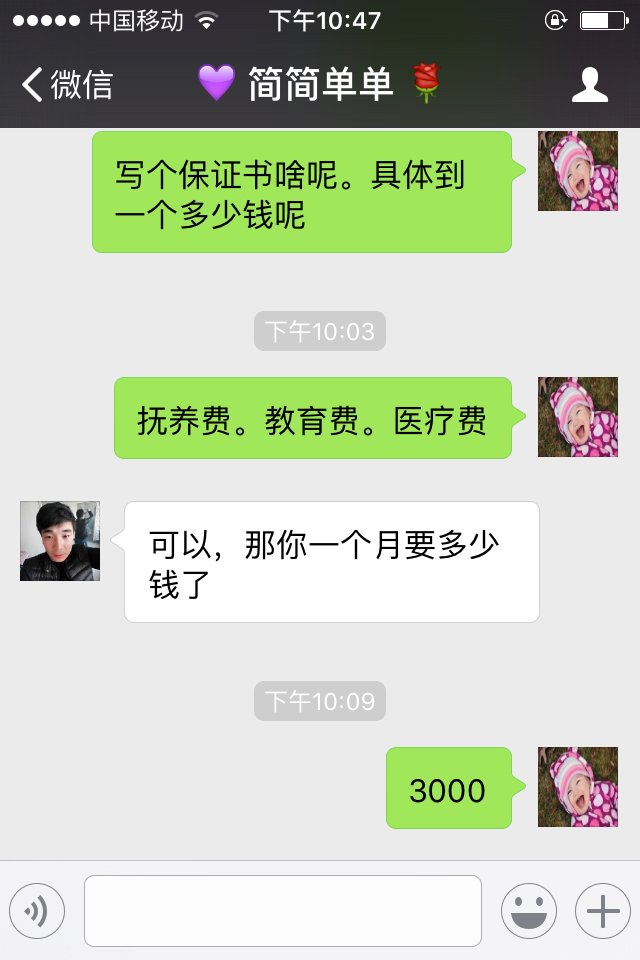Open the plus attachments menu
This screenshot has width=640, height=960.
point(602,911)
